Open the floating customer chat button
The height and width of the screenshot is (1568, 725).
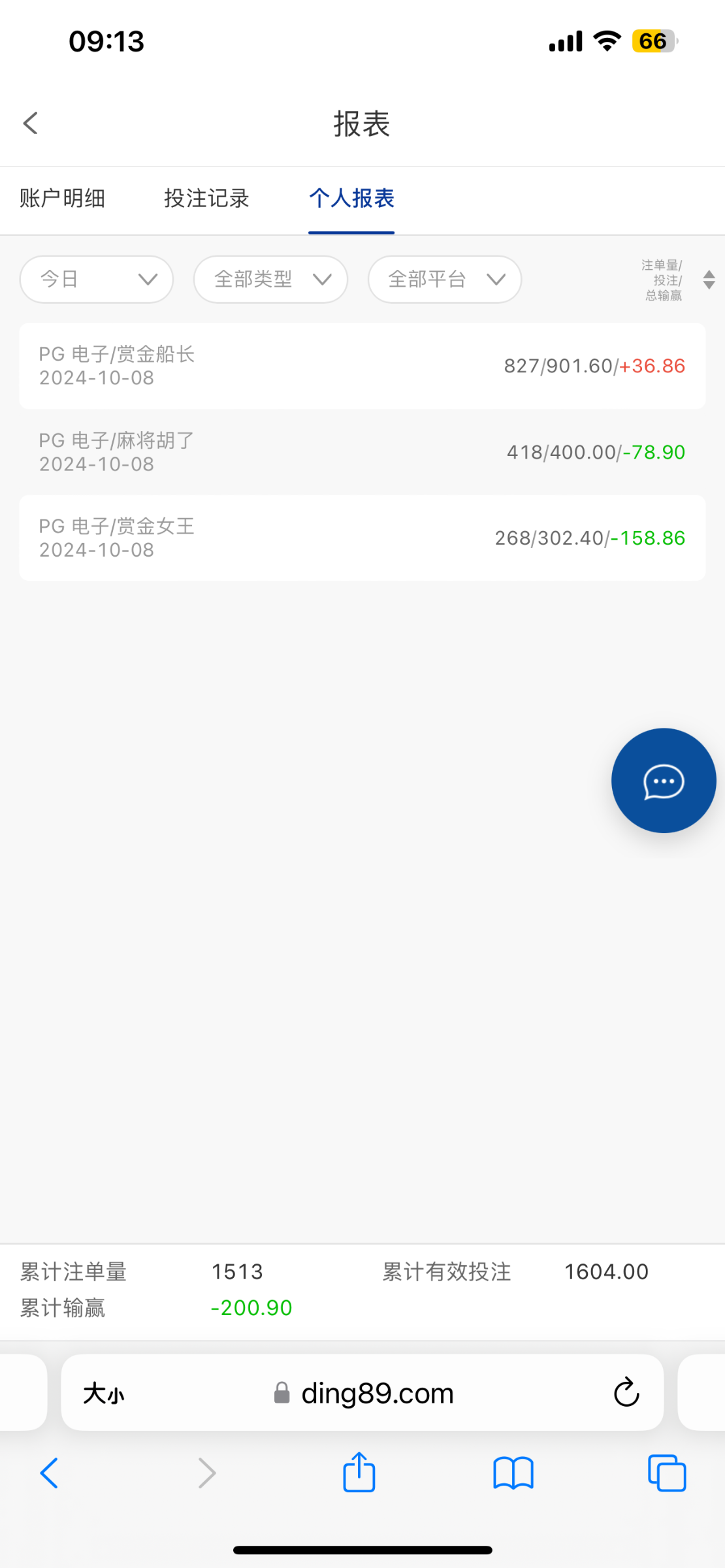(663, 781)
